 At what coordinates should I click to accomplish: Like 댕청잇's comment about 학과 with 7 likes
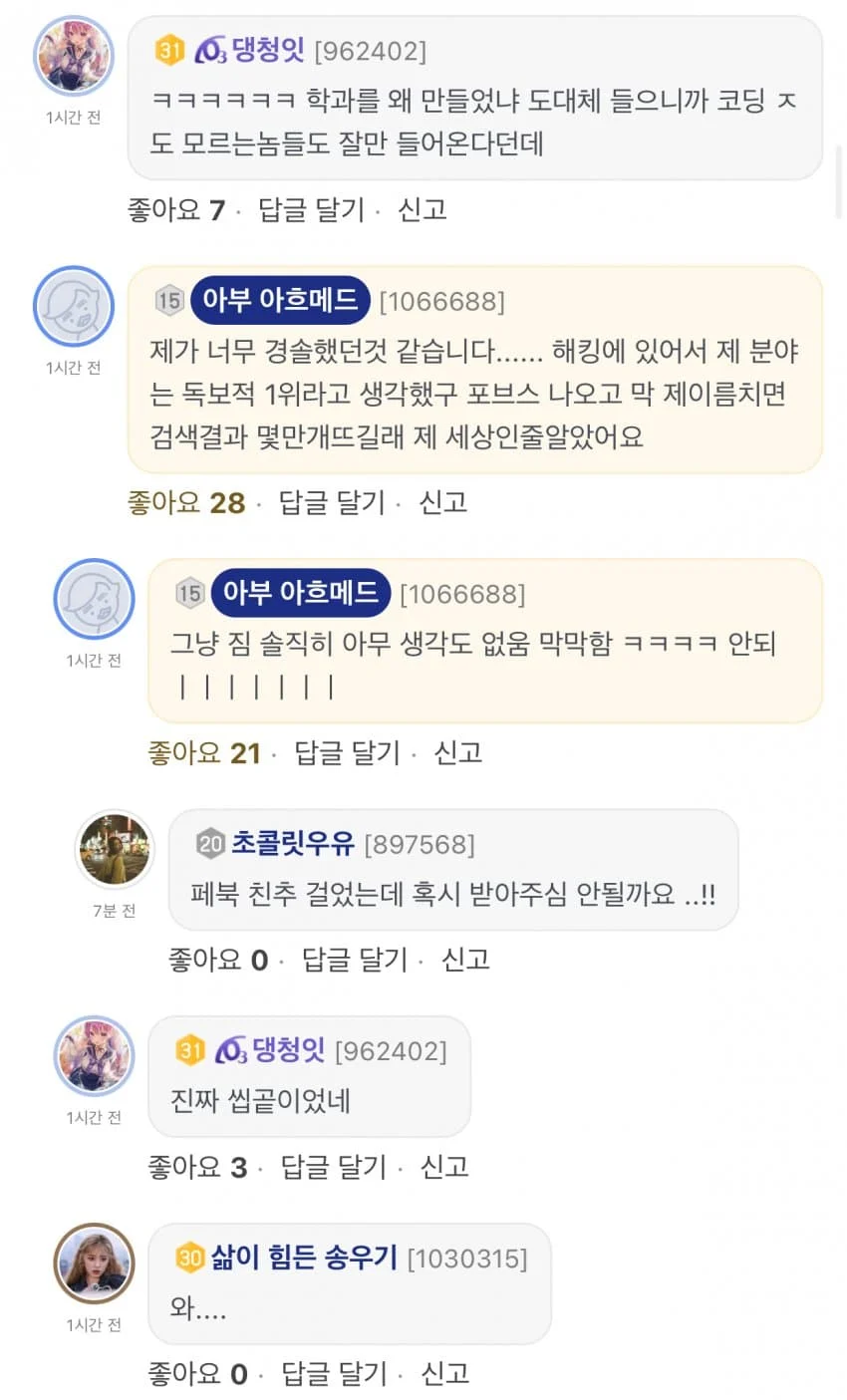176,210
